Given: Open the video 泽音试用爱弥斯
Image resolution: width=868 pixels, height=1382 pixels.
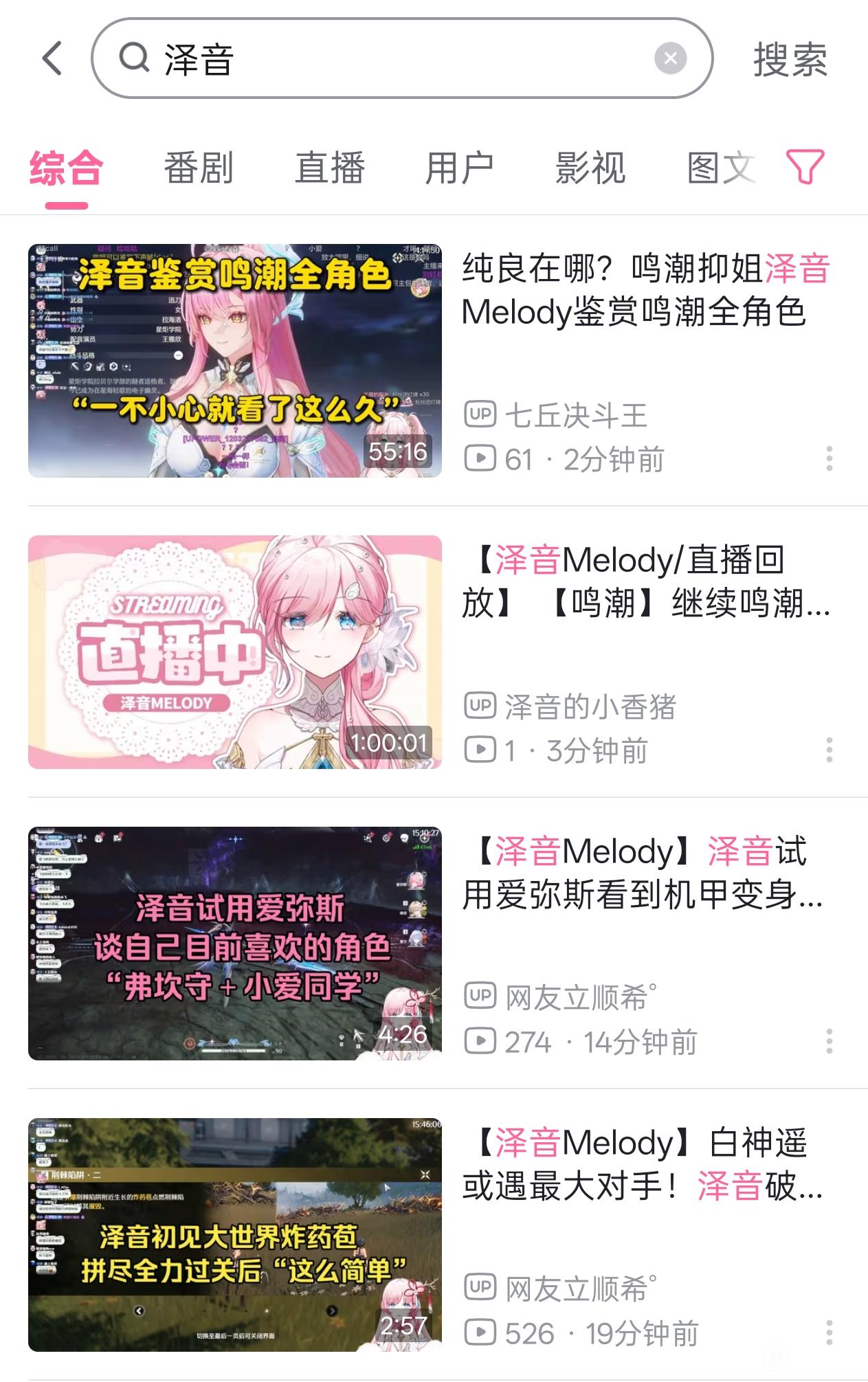Looking at the screenshot, I should point(234,943).
